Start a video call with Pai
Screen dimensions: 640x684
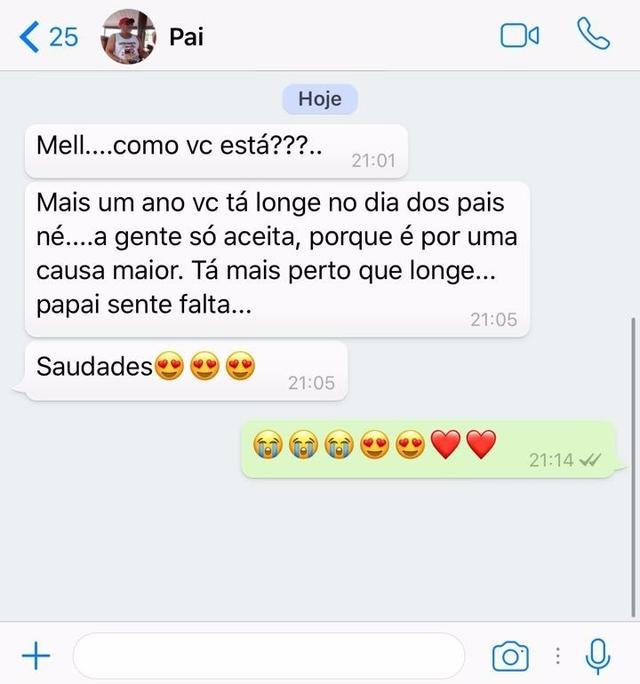pyautogui.click(x=519, y=36)
